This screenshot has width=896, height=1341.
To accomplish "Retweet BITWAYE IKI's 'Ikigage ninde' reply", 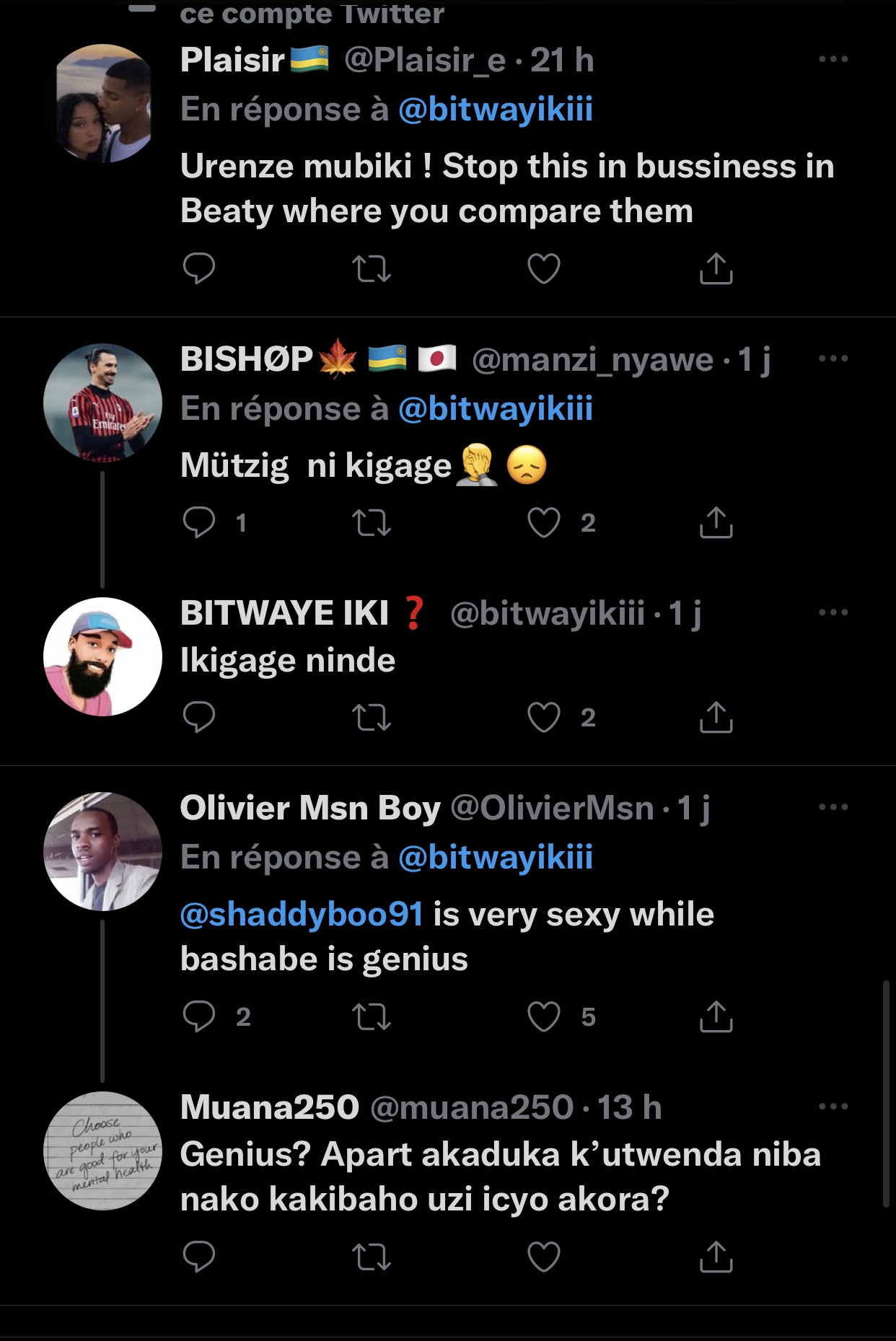I will (x=371, y=717).
